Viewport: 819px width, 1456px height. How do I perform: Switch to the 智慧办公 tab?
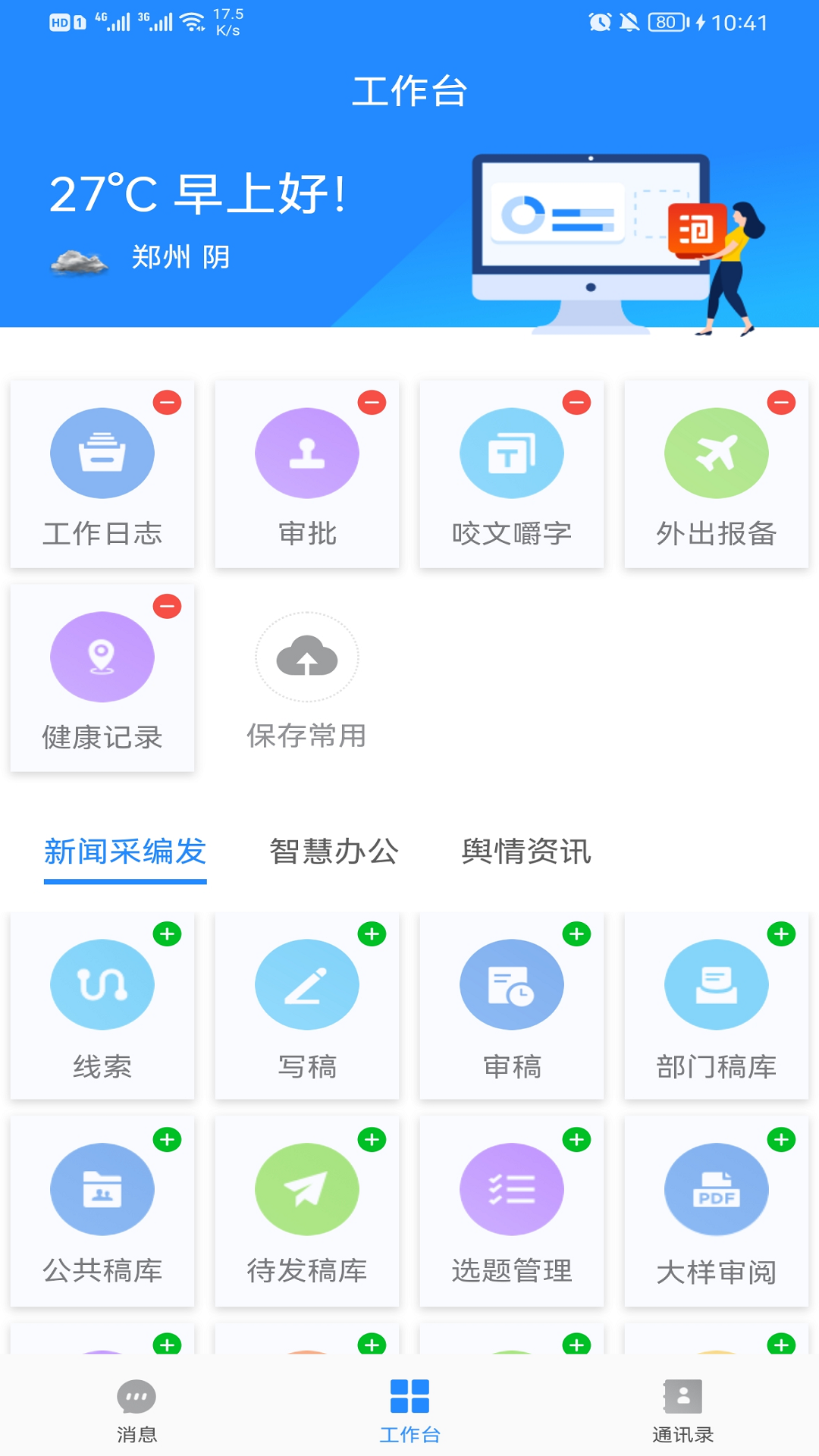(x=334, y=852)
